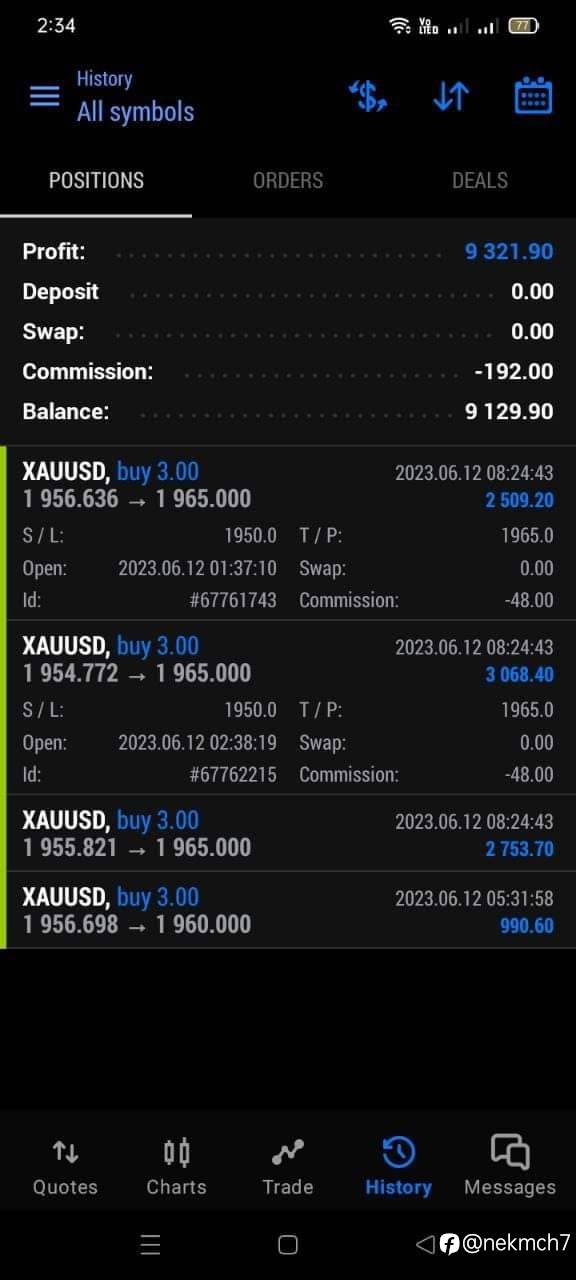
Task: Collapse the XAUUSD position #67761743
Action: [288, 533]
